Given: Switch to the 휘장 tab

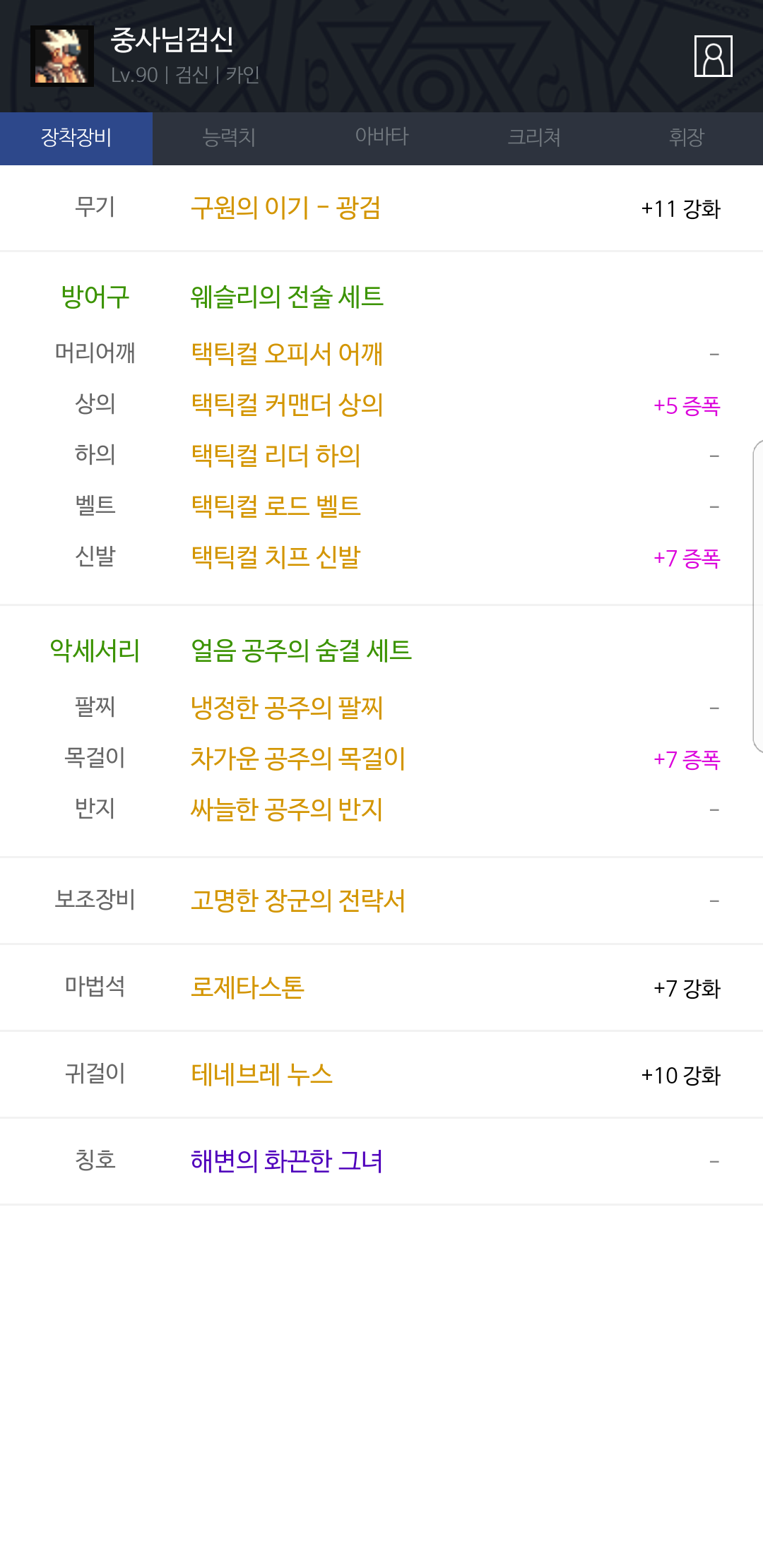Looking at the screenshot, I should coord(687,138).
